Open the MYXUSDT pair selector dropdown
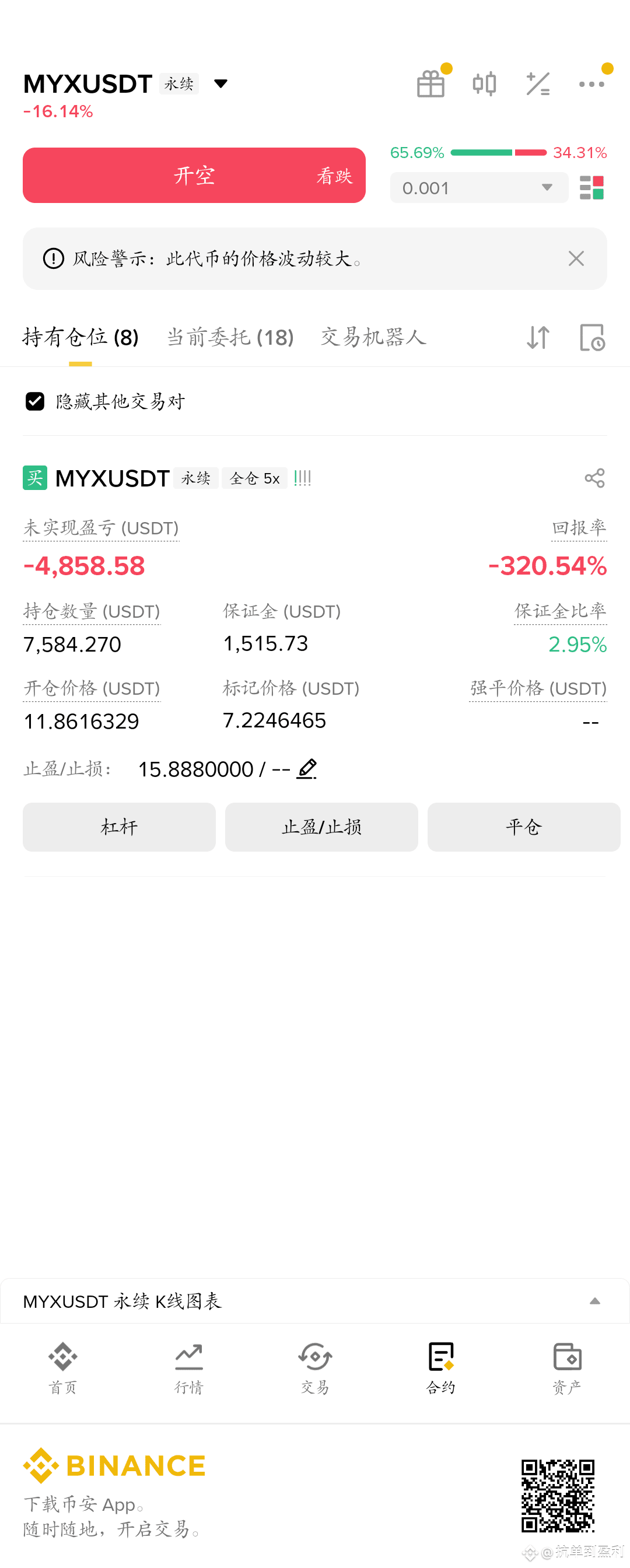Viewport: 630px width, 1568px height. [x=220, y=83]
